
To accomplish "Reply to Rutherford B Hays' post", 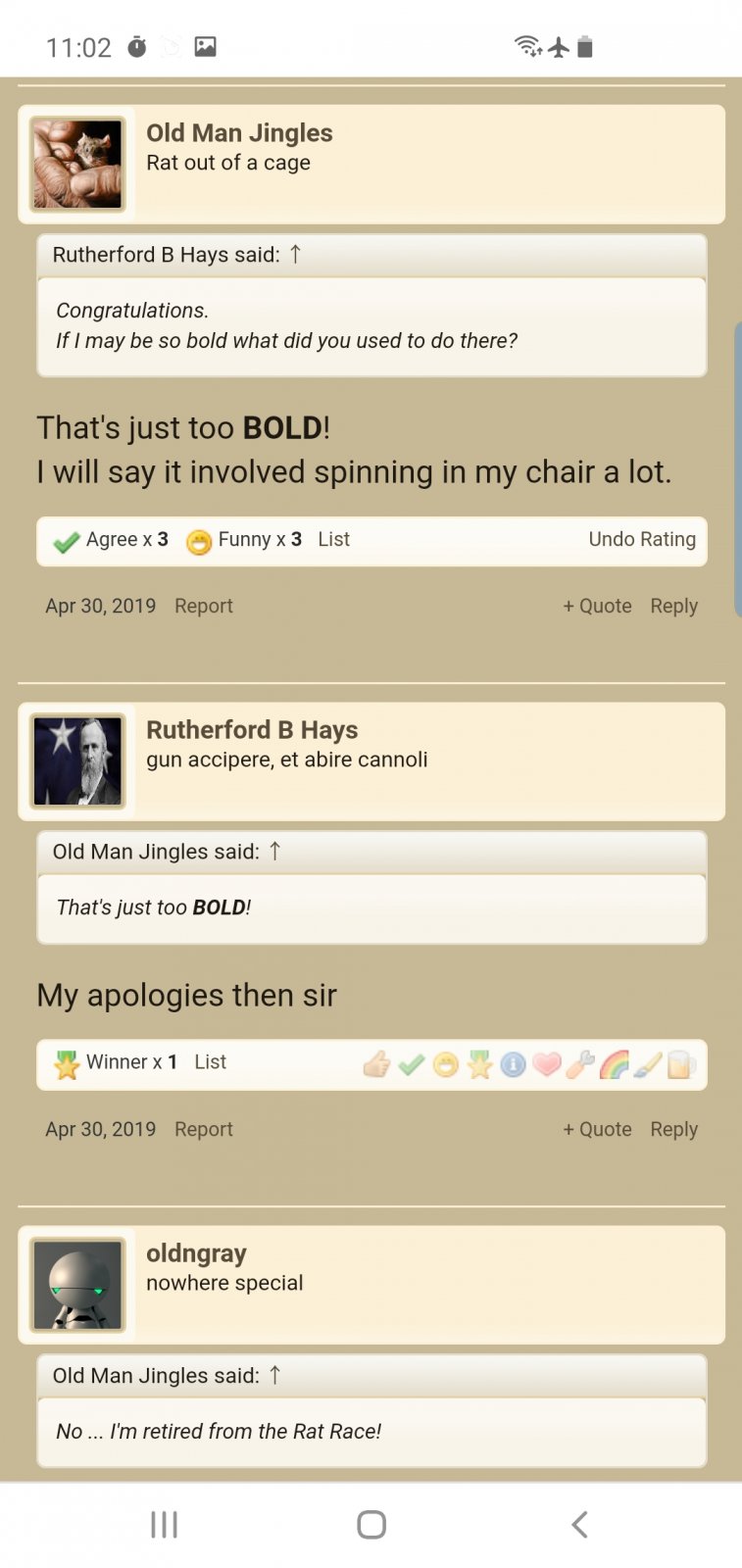I will pyautogui.click(x=674, y=1129).
